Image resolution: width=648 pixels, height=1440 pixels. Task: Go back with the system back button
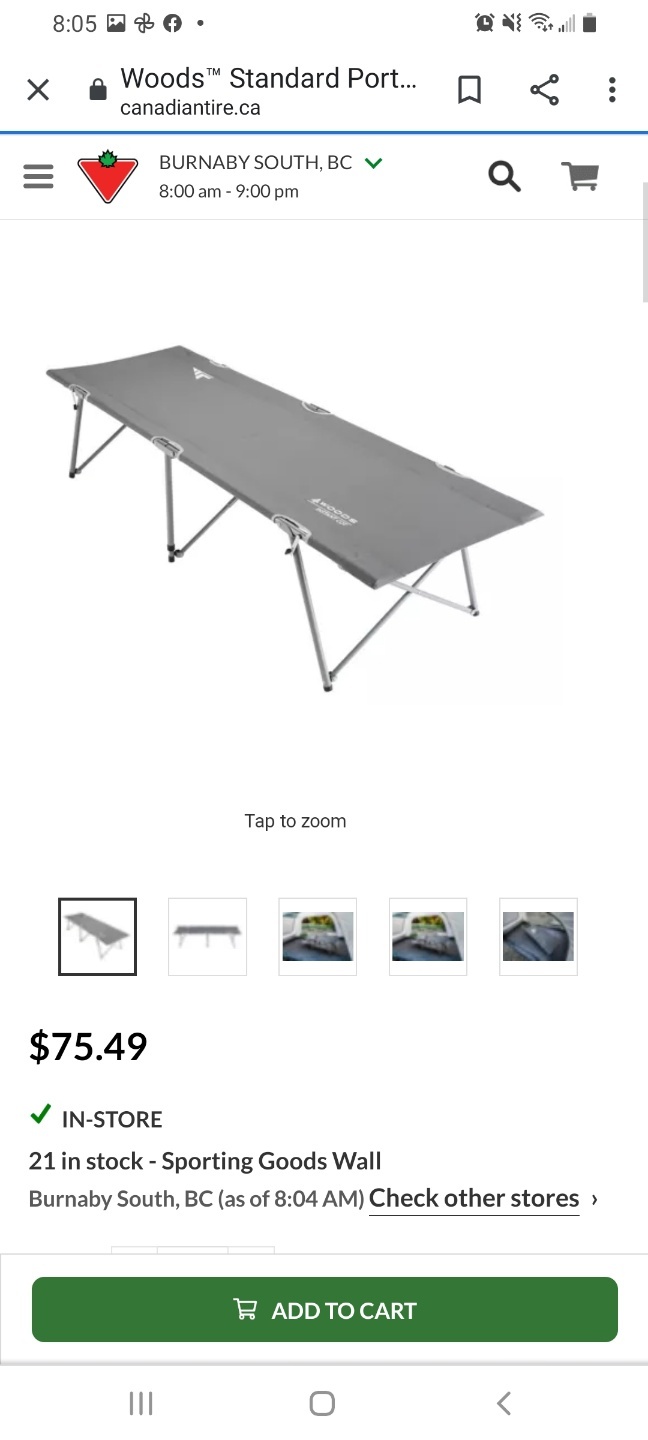[504, 1403]
